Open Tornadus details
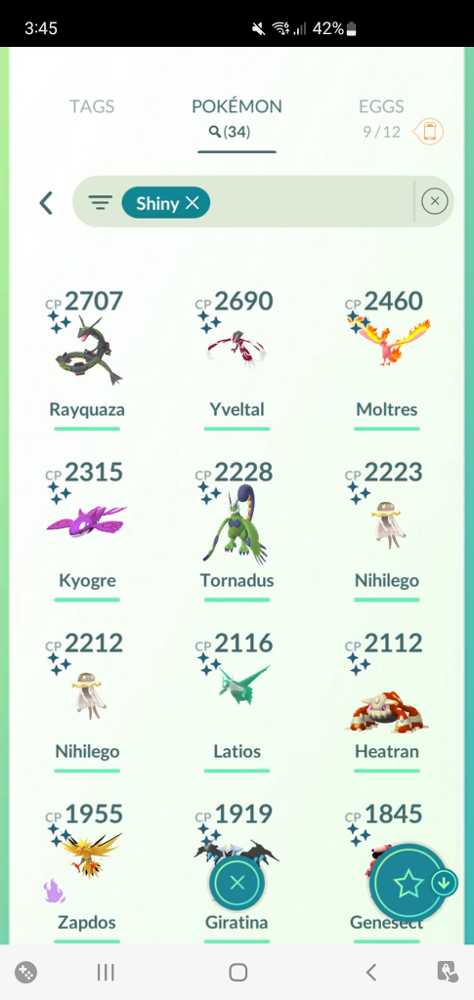474x1000 pixels. click(237, 530)
